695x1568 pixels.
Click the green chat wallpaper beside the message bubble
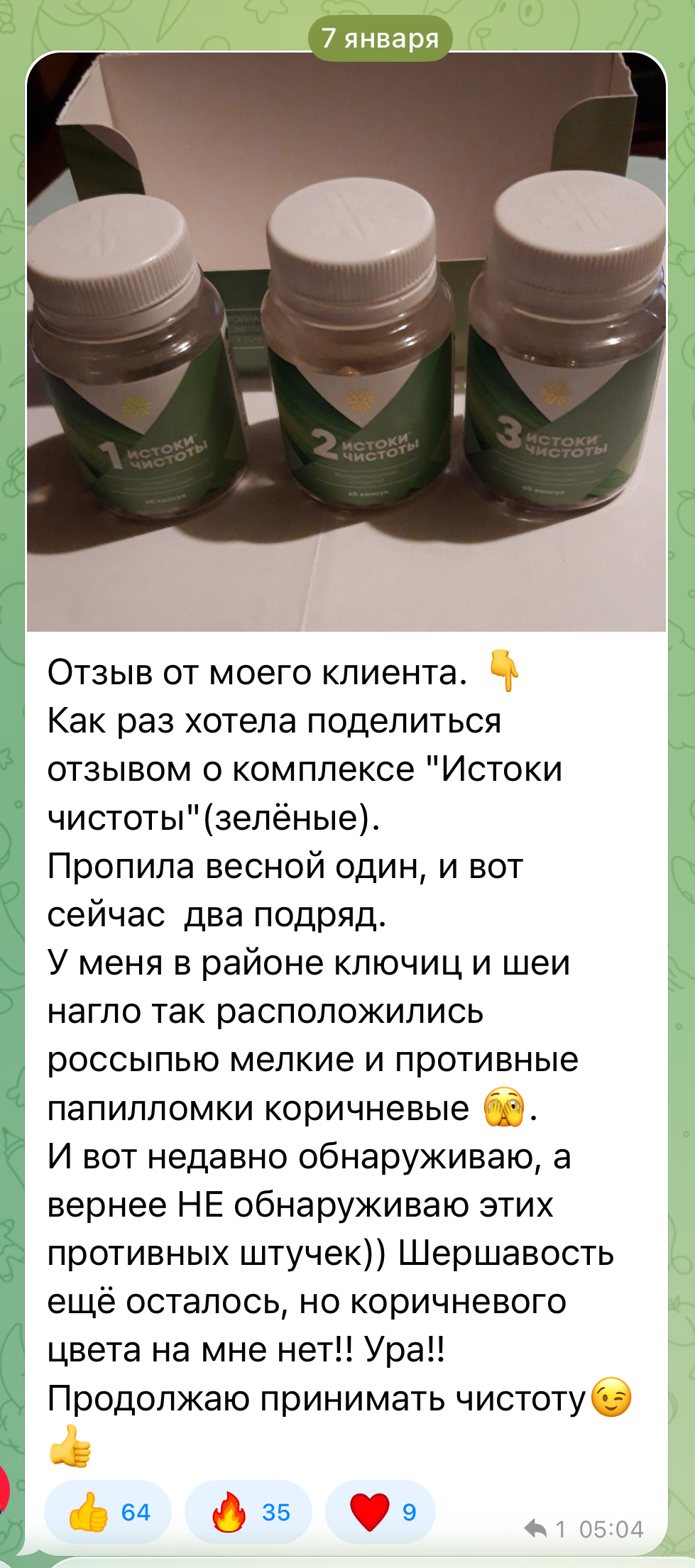point(682,852)
